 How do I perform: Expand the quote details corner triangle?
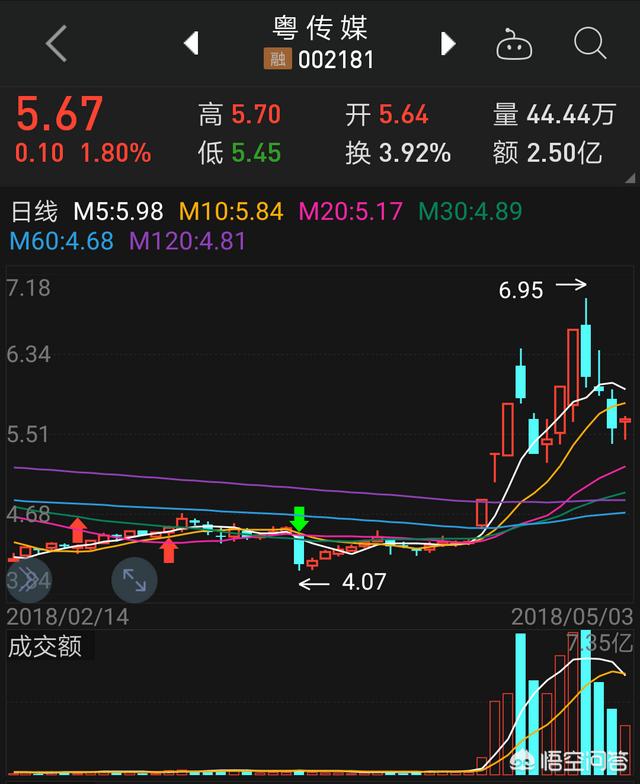[629, 178]
